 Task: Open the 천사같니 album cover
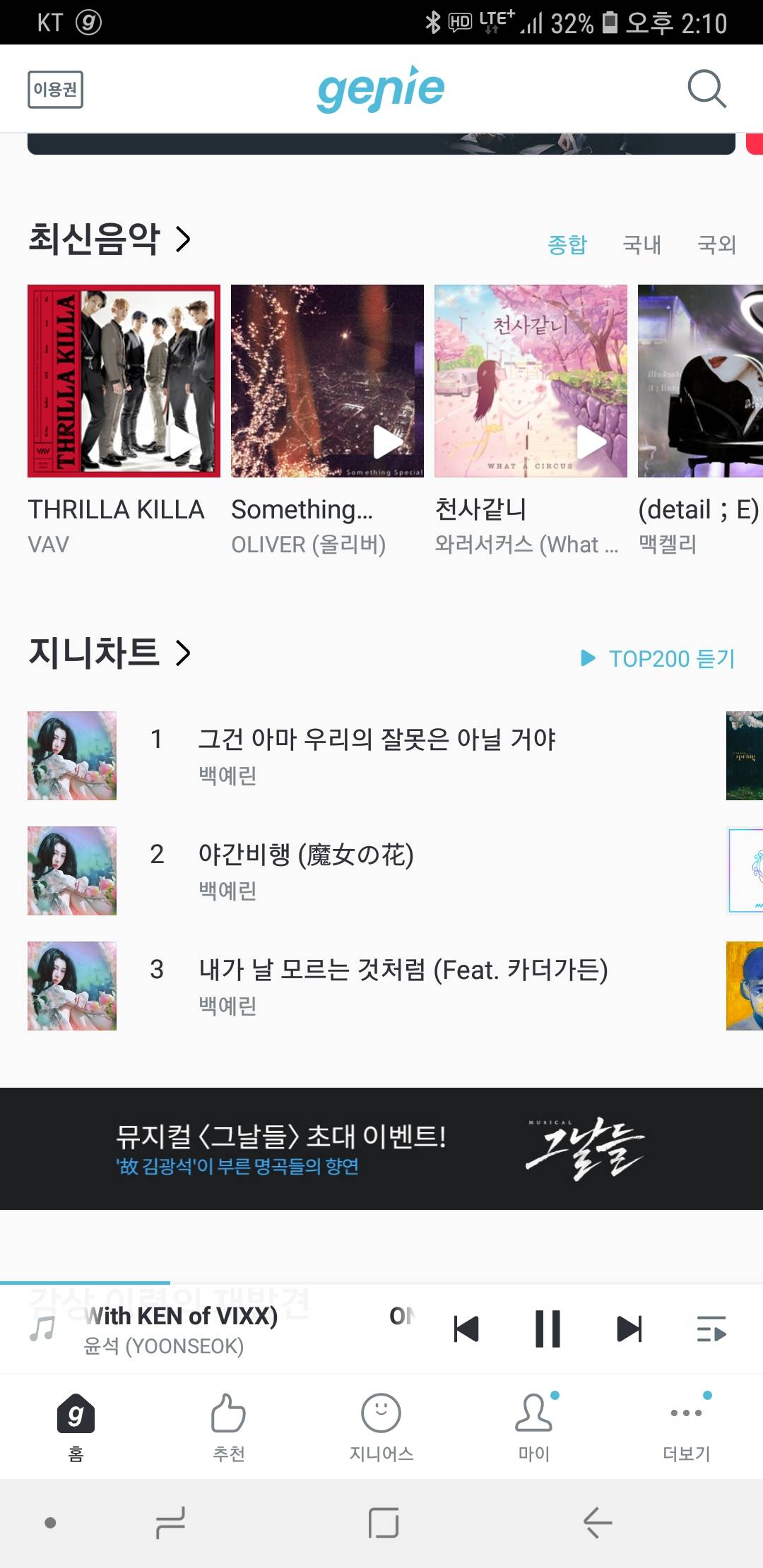pos(530,381)
